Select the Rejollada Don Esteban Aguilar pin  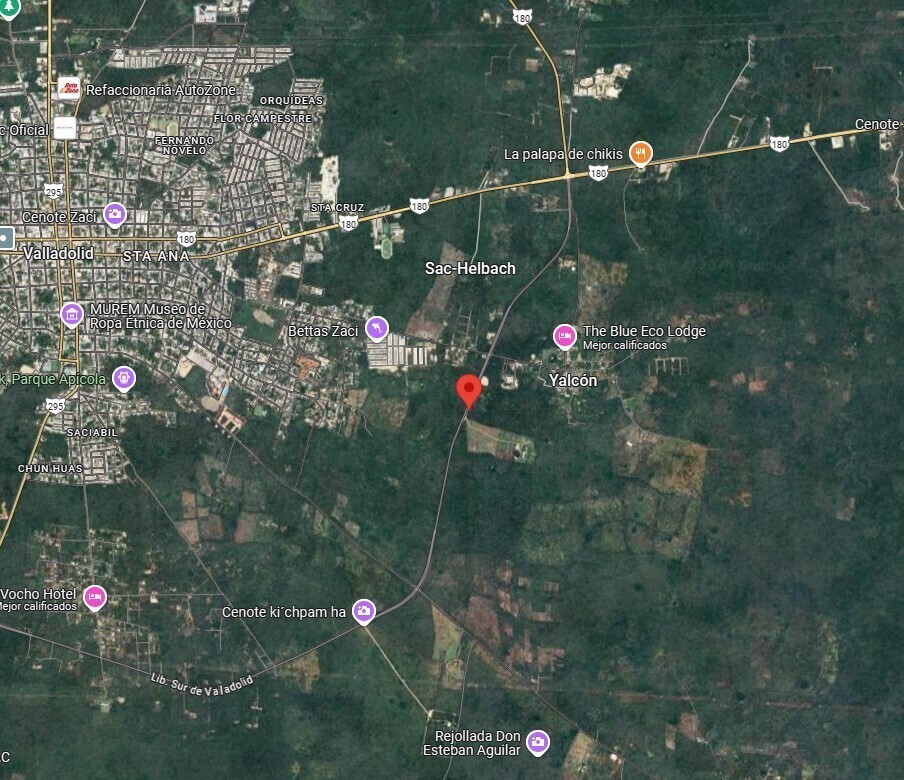pyautogui.click(x=537, y=741)
